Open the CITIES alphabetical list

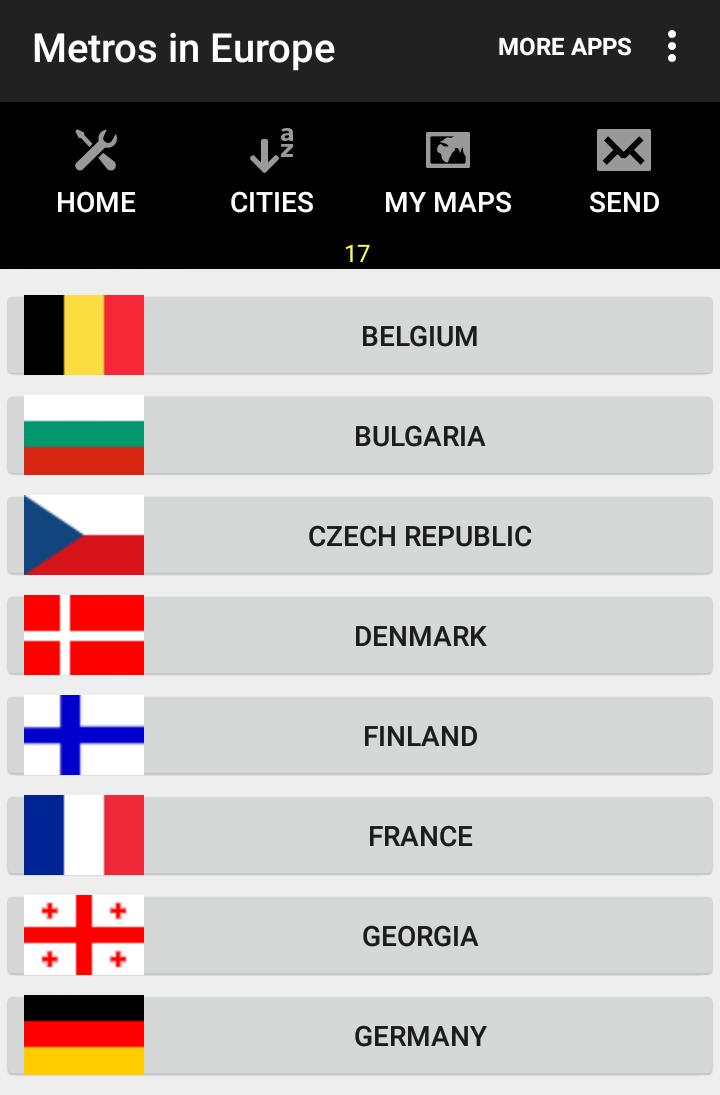point(272,174)
